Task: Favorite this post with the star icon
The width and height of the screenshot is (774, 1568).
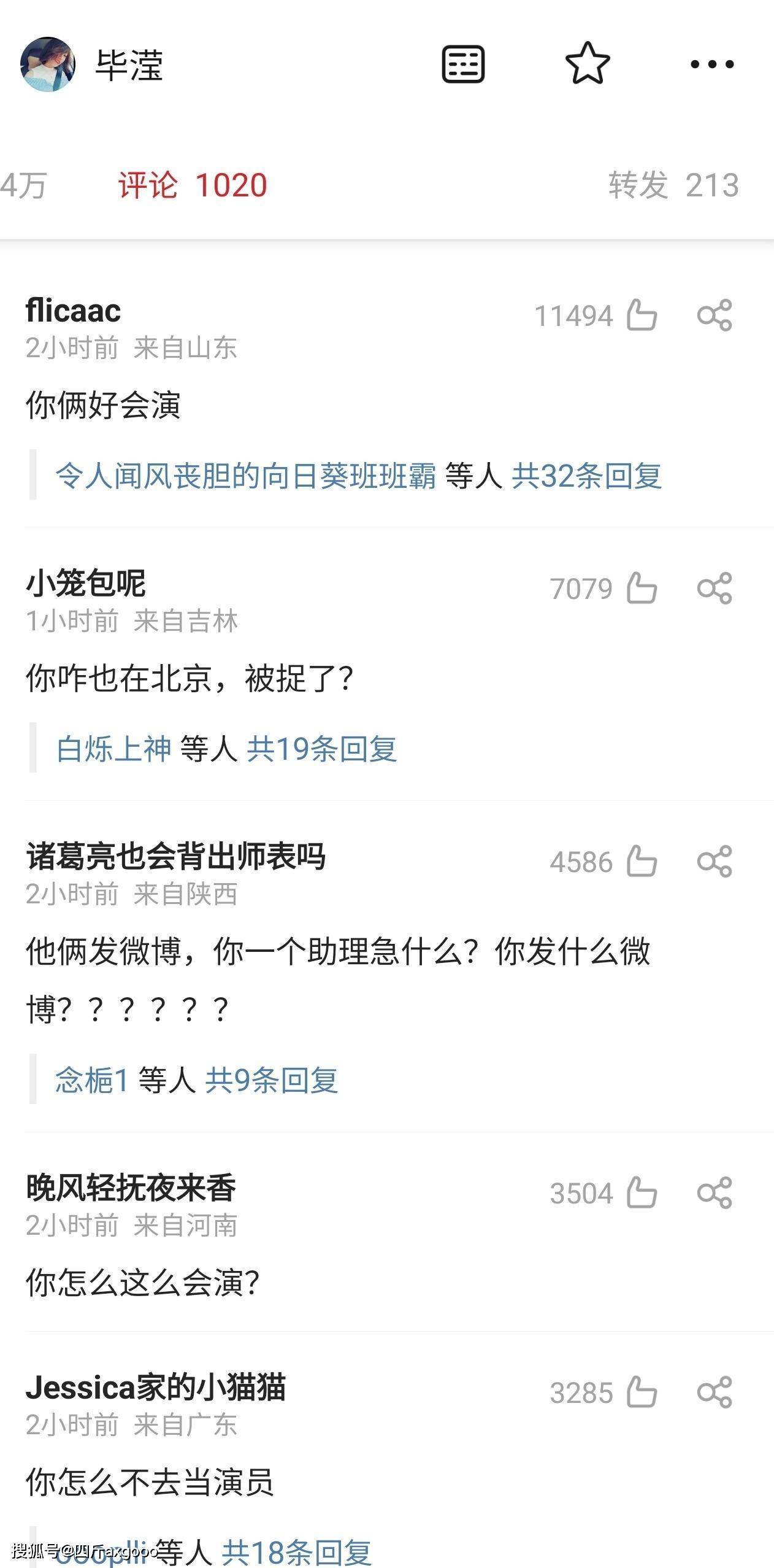Action: 587,63
